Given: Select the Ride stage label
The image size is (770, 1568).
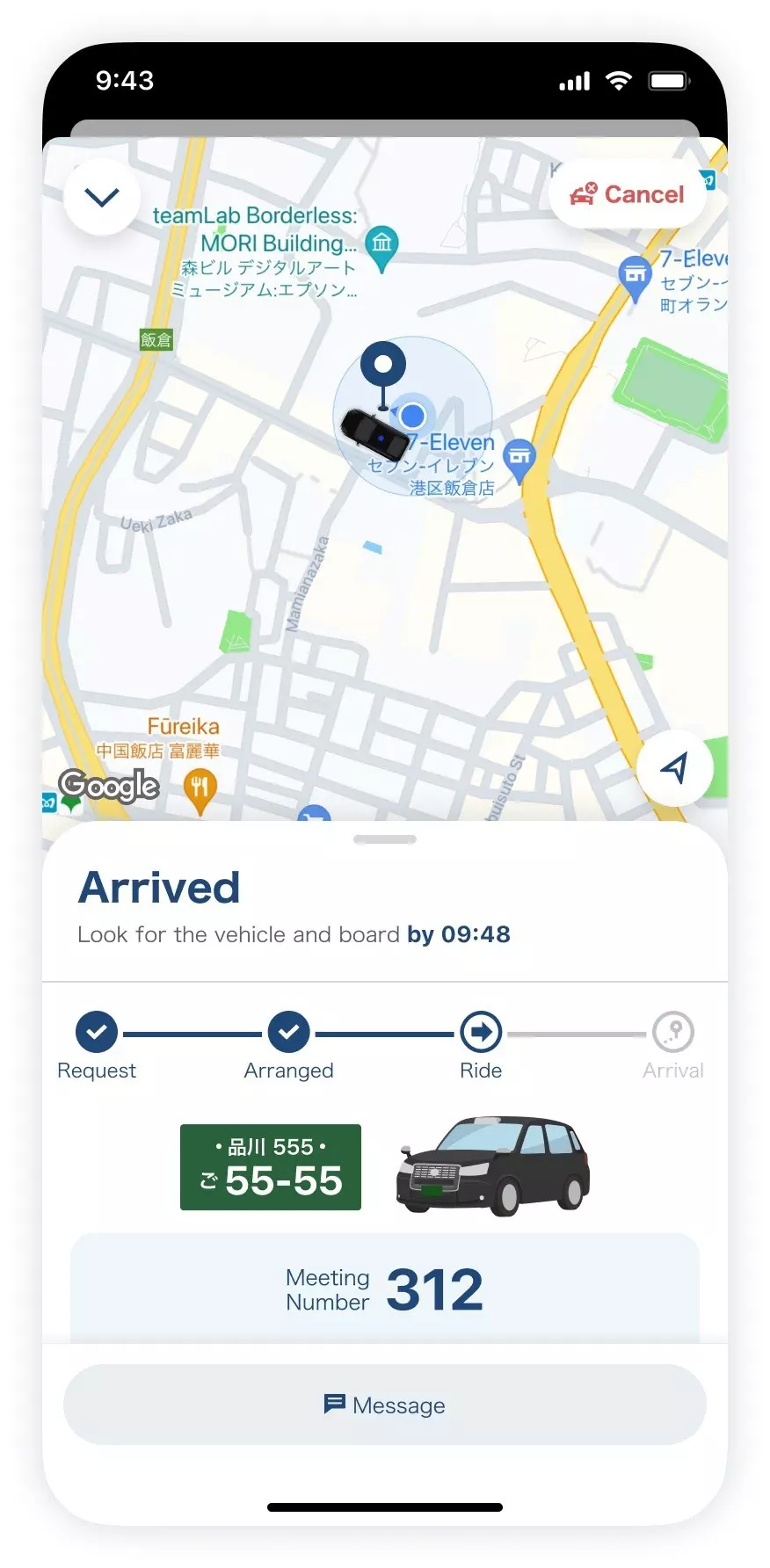Looking at the screenshot, I should tap(480, 1071).
